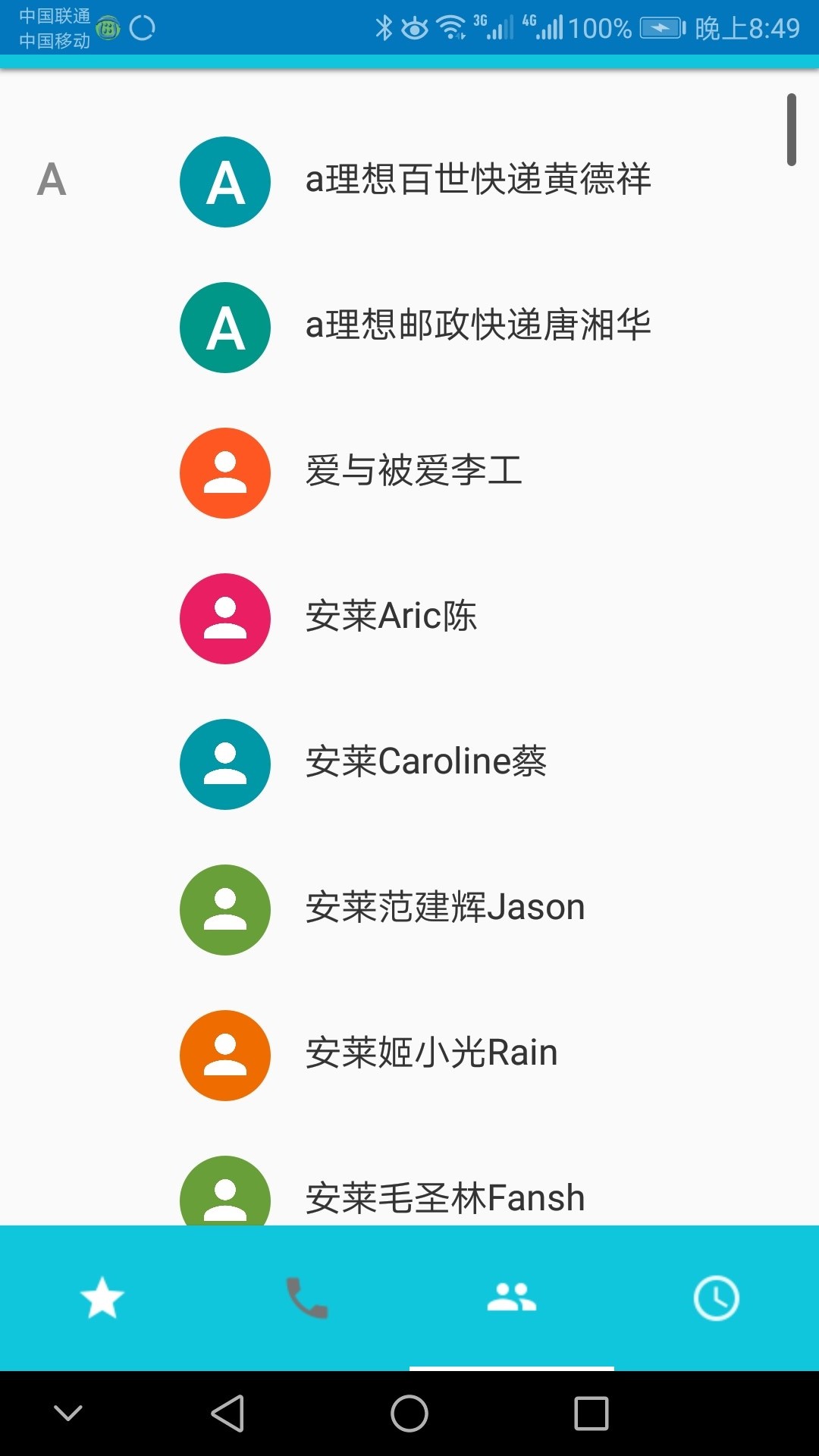Switch to the call history clock tab
This screenshot has width=819, height=1456.
coord(717,1298)
